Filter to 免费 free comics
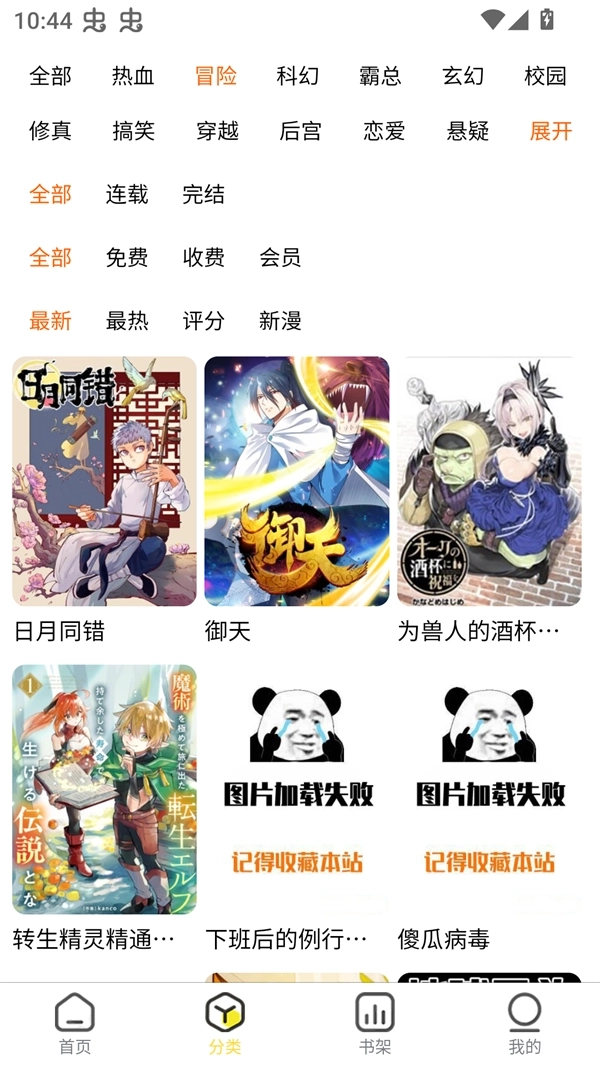 [127, 257]
